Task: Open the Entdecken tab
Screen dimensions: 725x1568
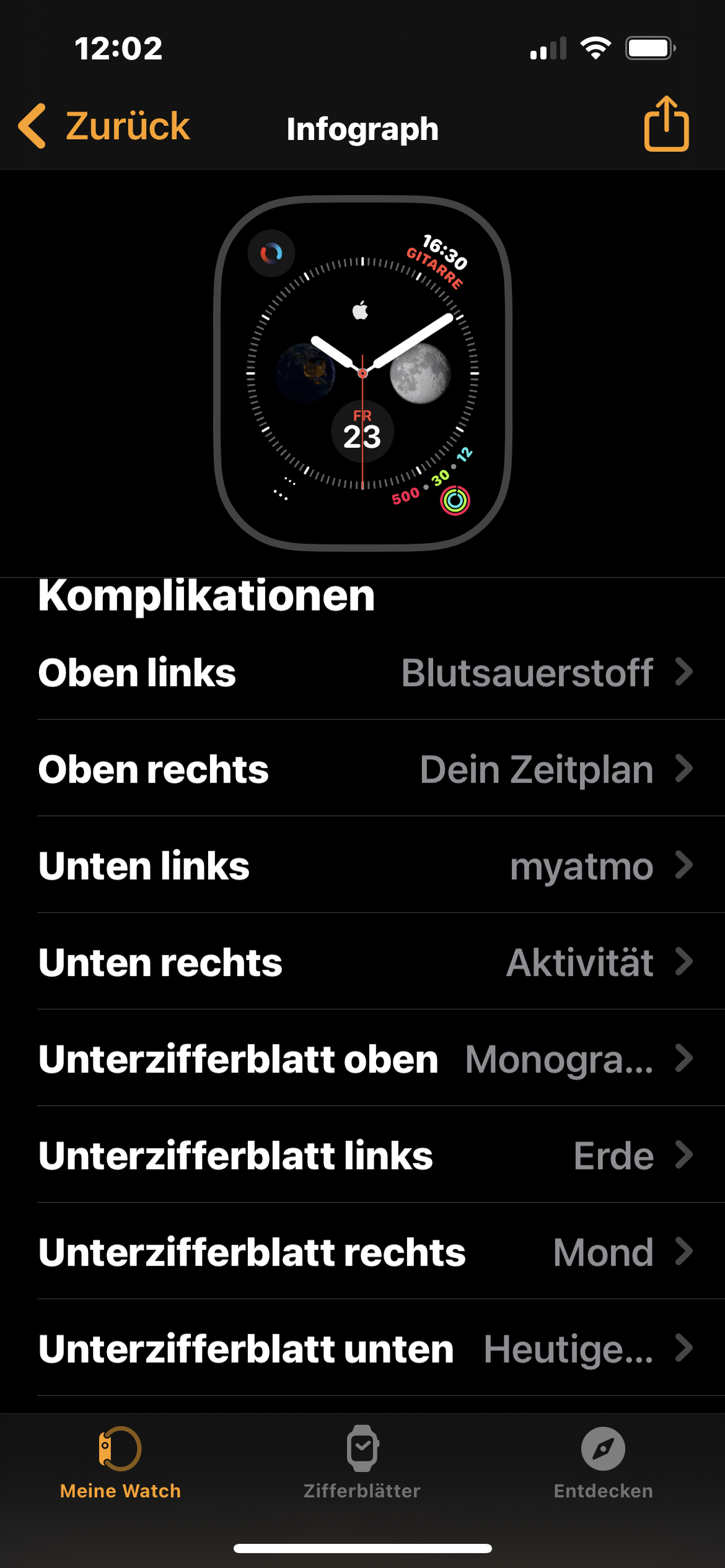Action: (603, 1463)
